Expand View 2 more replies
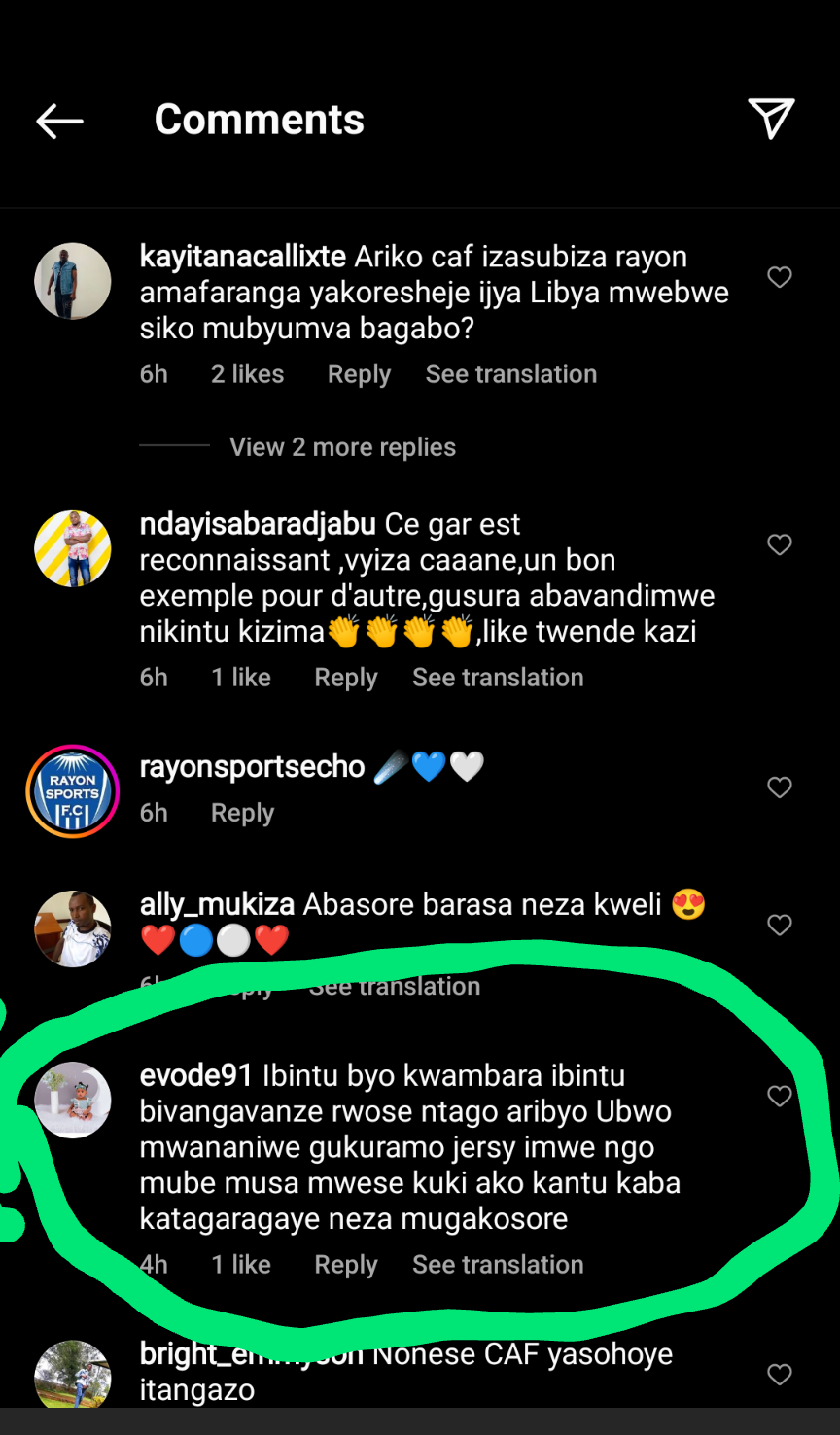This screenshot has width=840, height=1435. click(342, 447)
